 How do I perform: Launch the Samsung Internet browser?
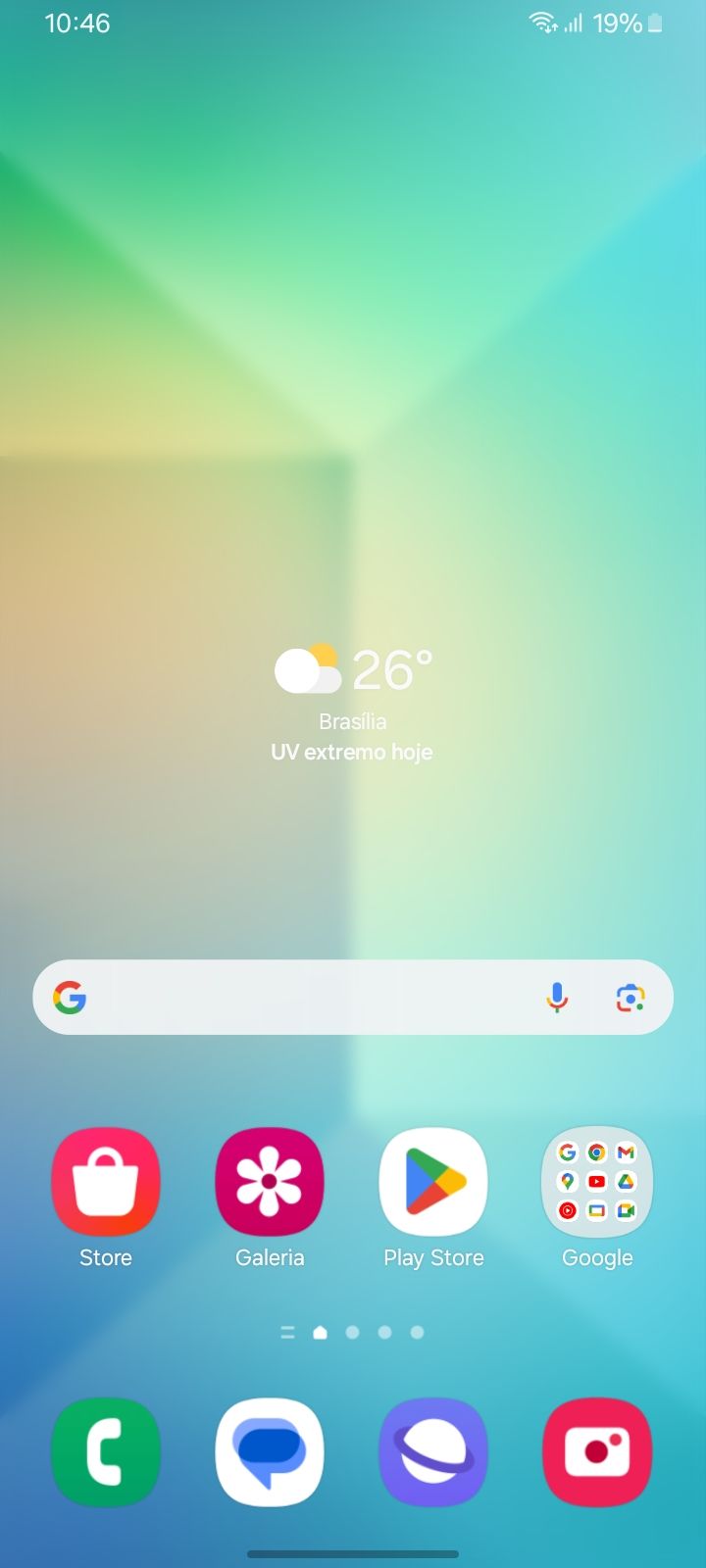point(433,1451)
